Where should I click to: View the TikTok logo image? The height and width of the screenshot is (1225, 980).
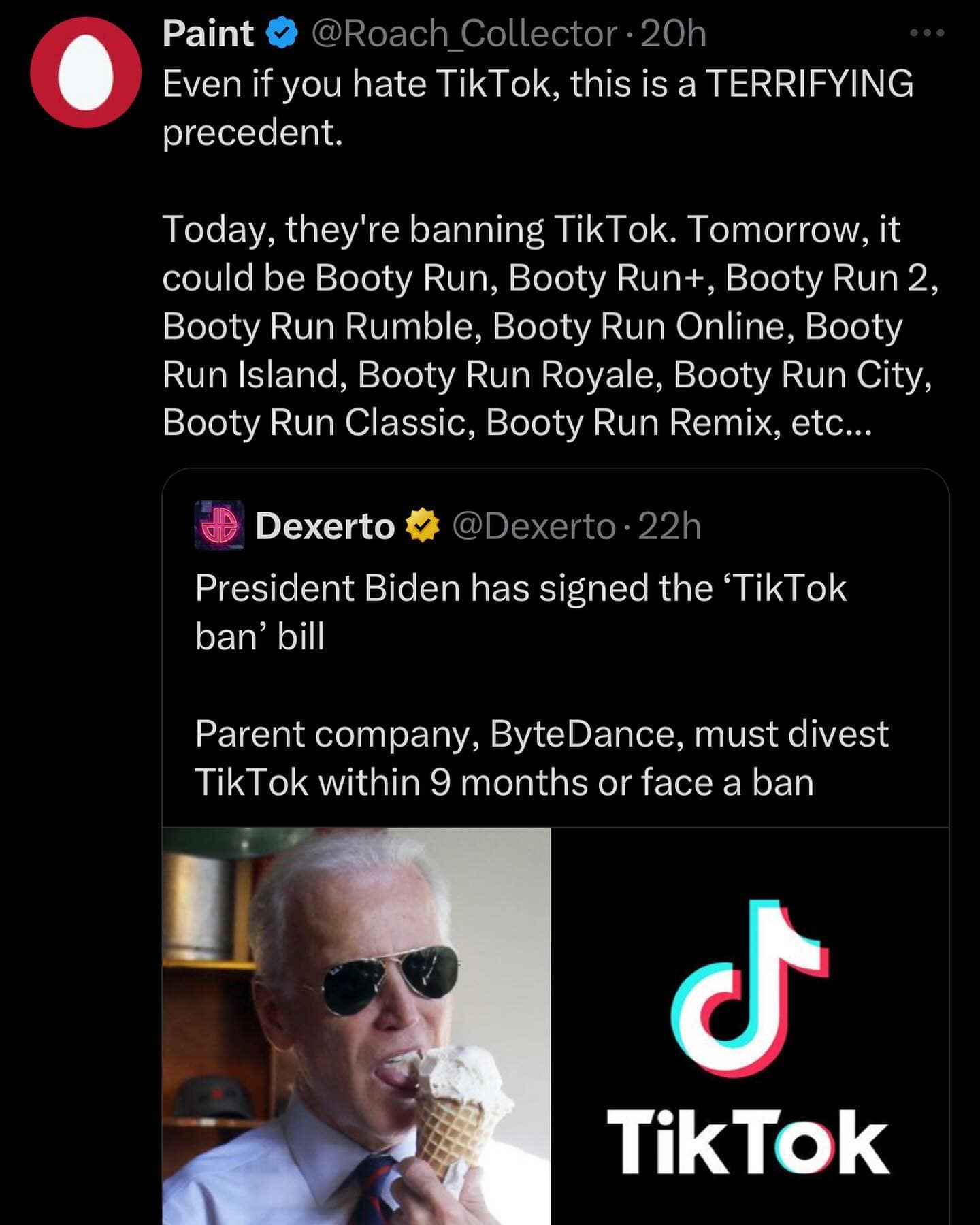(749, 1026)
